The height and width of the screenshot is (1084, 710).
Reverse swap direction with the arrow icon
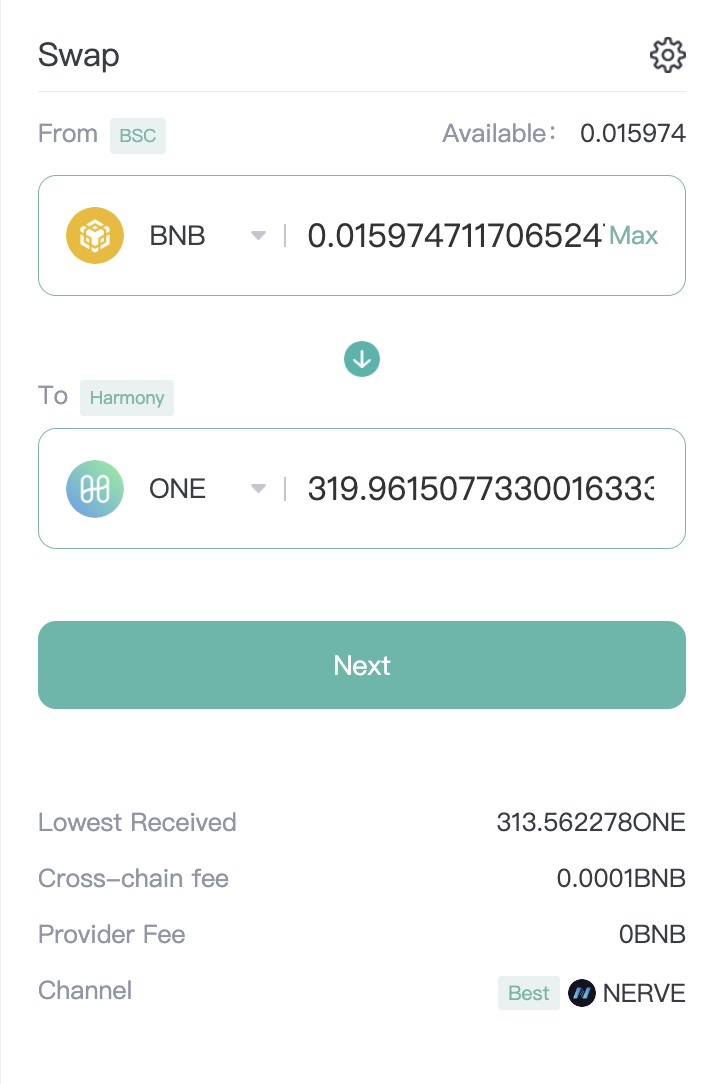362,358
